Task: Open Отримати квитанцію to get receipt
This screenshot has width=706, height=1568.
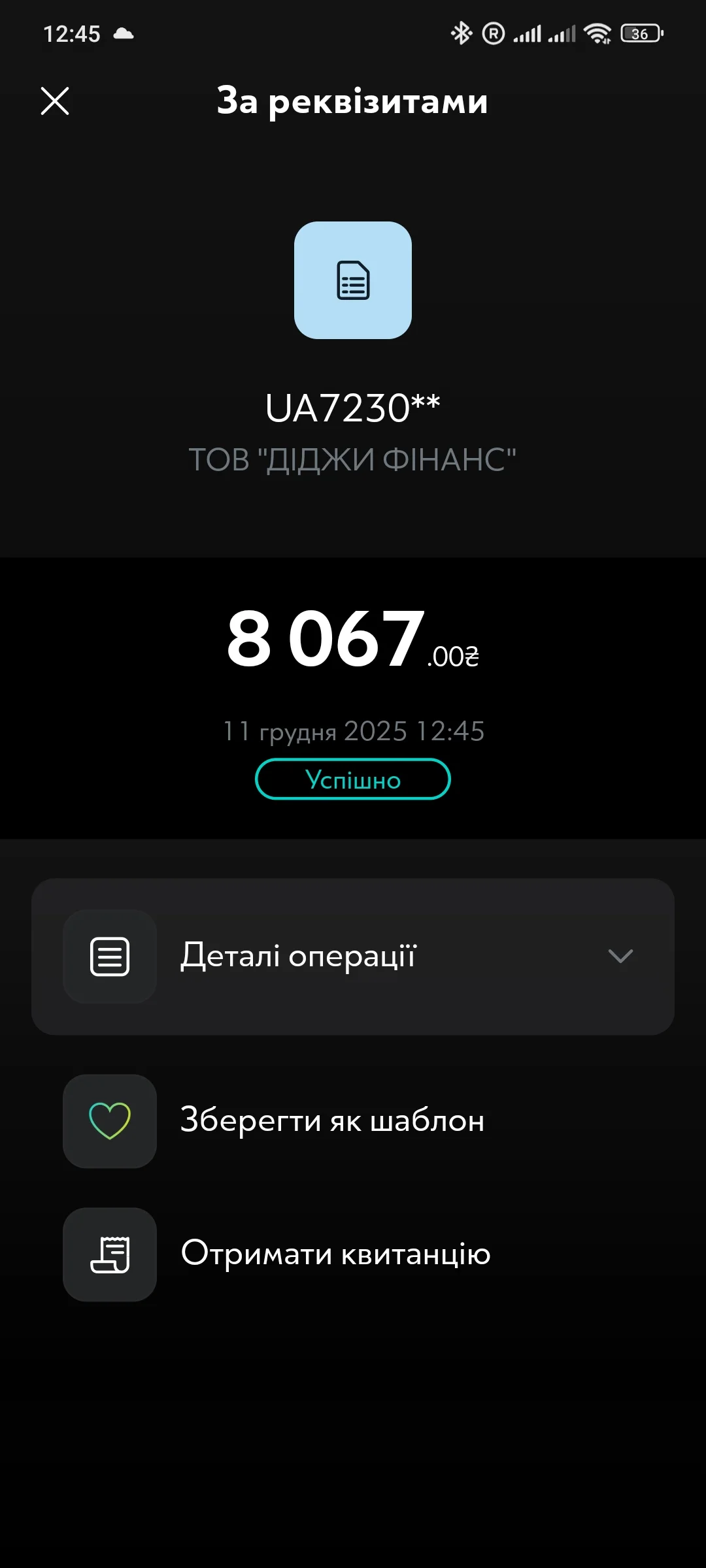Action: 335,1254
